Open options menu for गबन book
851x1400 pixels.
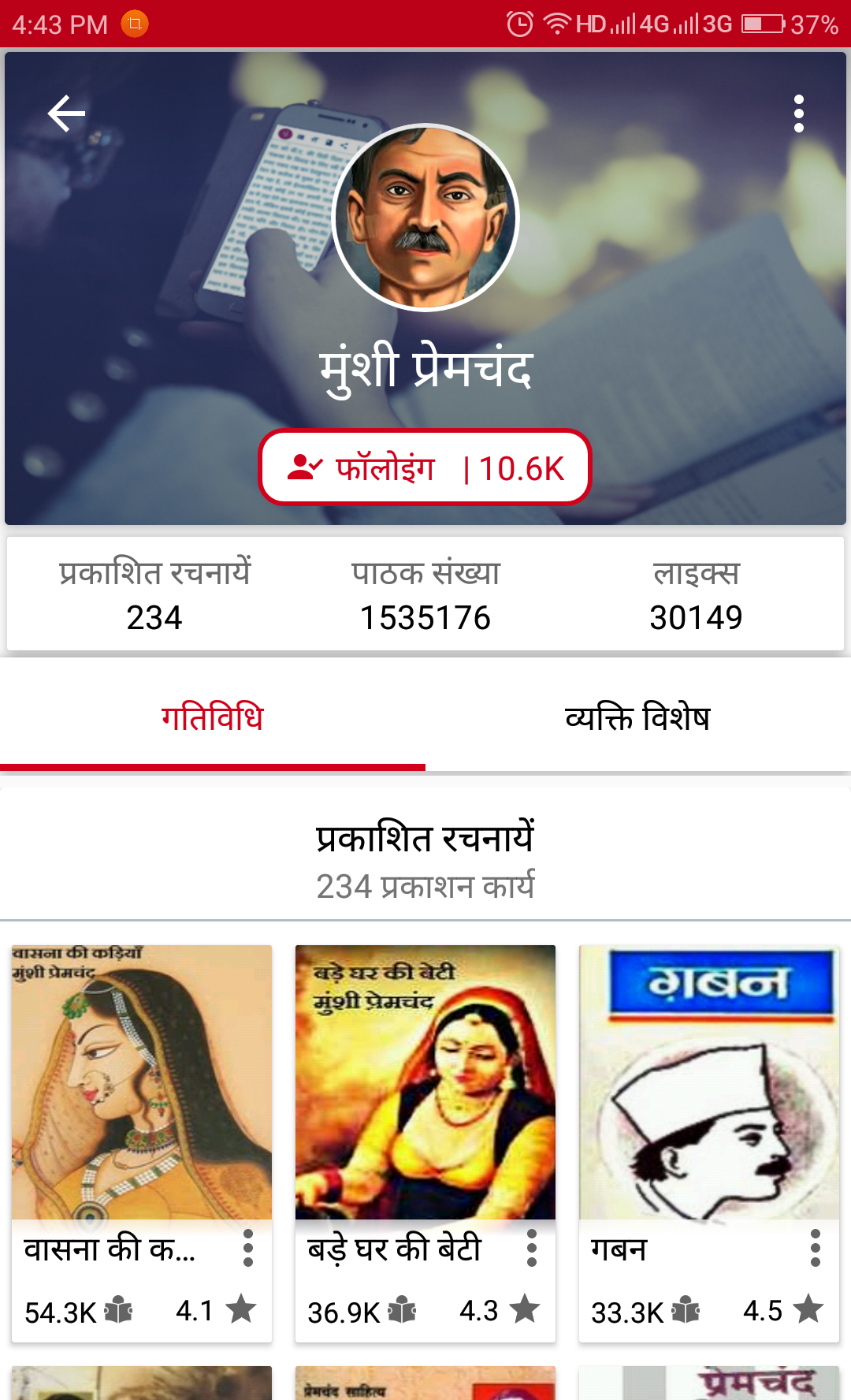[x=816, y=1248]
